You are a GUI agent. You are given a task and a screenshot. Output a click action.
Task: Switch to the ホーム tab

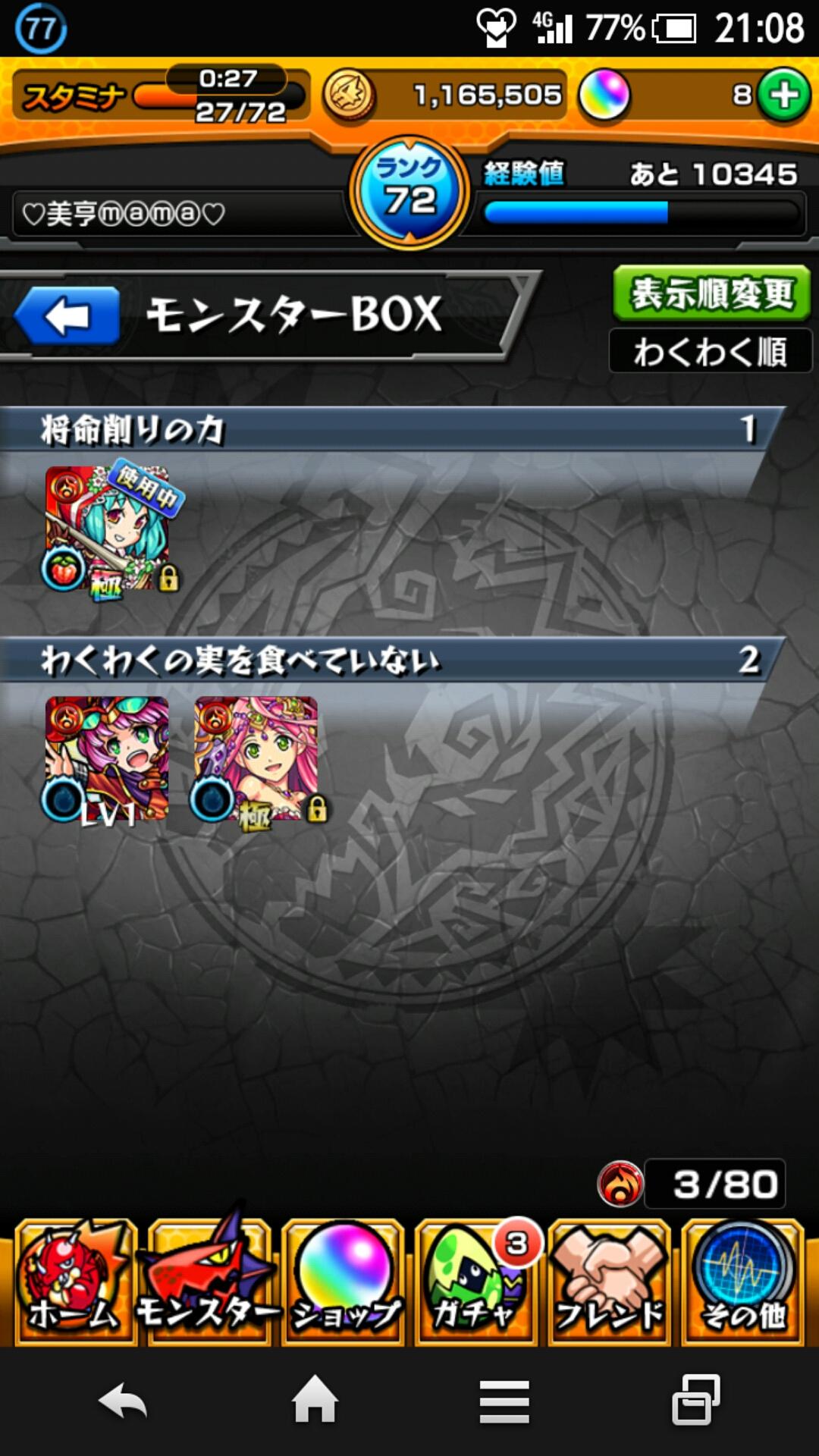[74, 1282]
